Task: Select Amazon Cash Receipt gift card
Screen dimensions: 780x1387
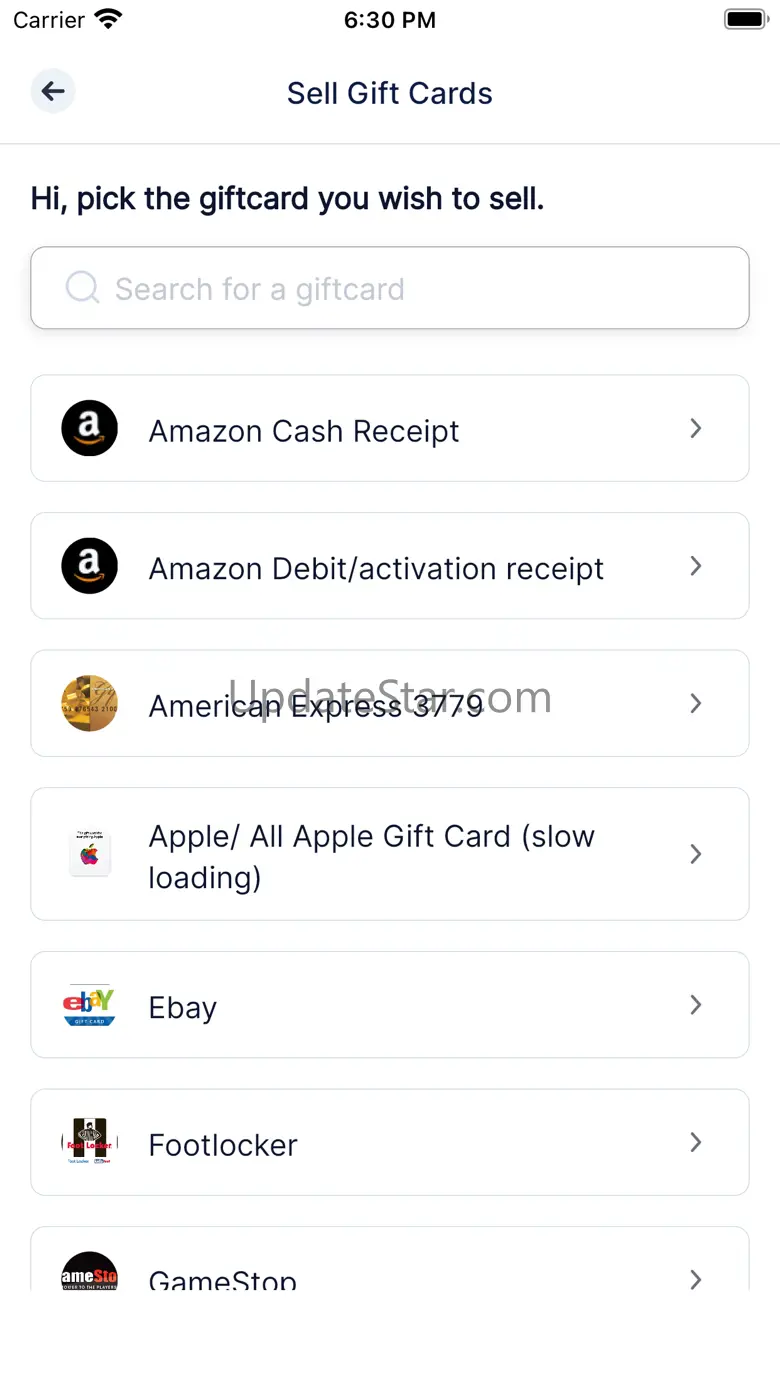Action: point(390,429)
